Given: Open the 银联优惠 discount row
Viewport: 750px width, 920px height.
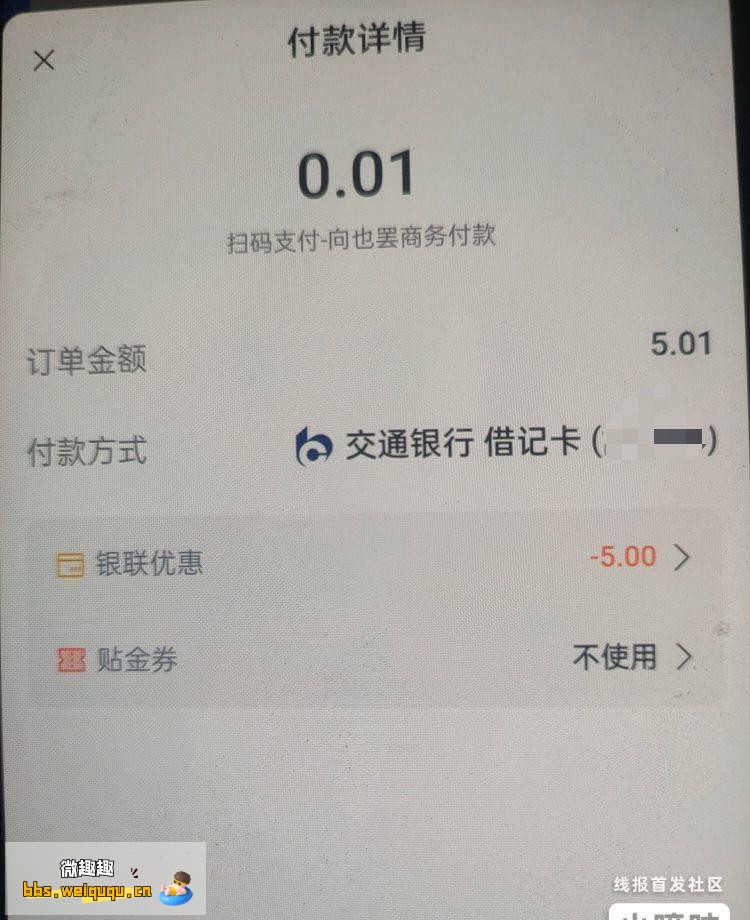Looking at the screenshot, I should pyautogui.click(x=373, y=559).
